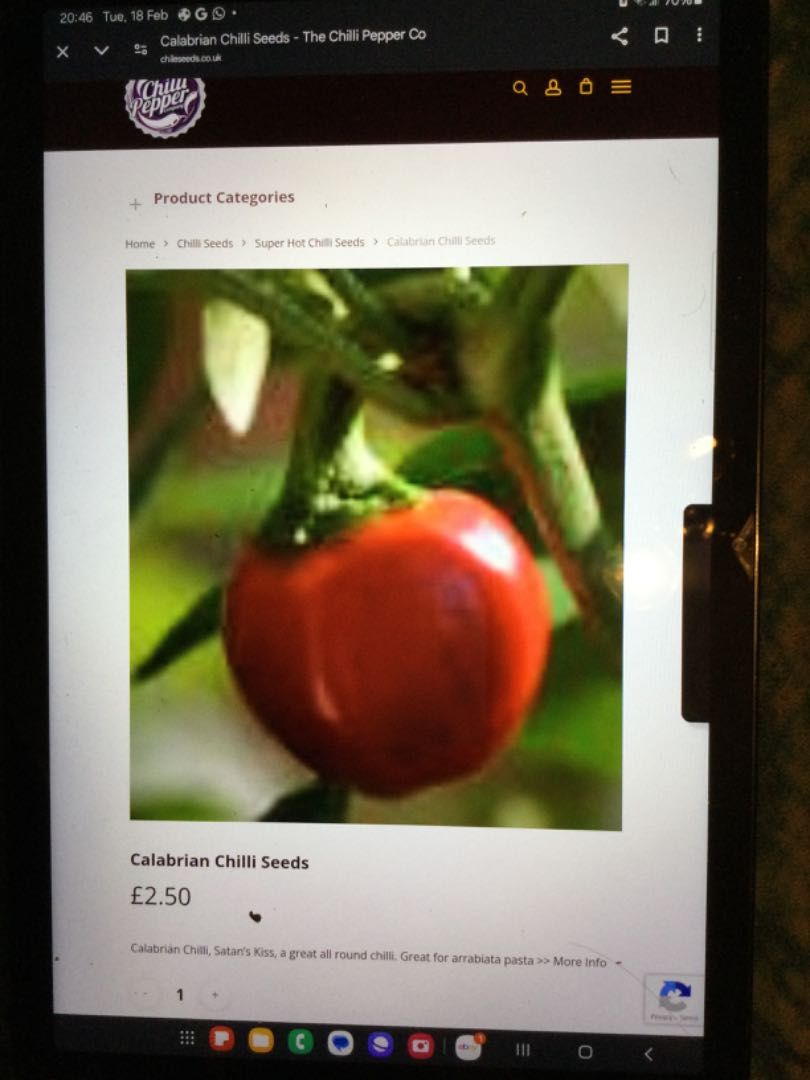The image size is (810, 1080).
Task: Go to Home breadcrumb
Action: point(140,244)
